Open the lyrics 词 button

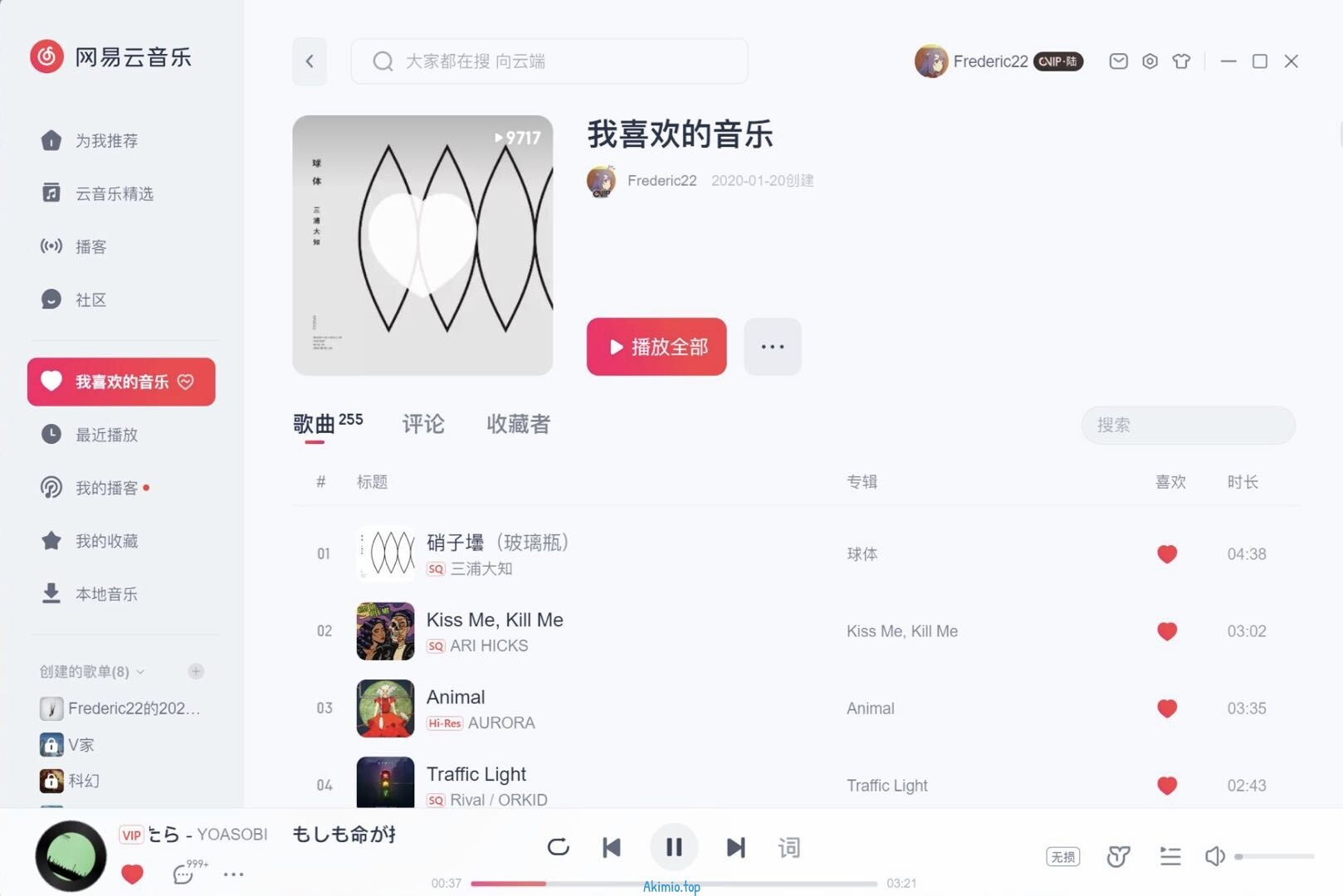pyautogui.click(x=789, y=847)
